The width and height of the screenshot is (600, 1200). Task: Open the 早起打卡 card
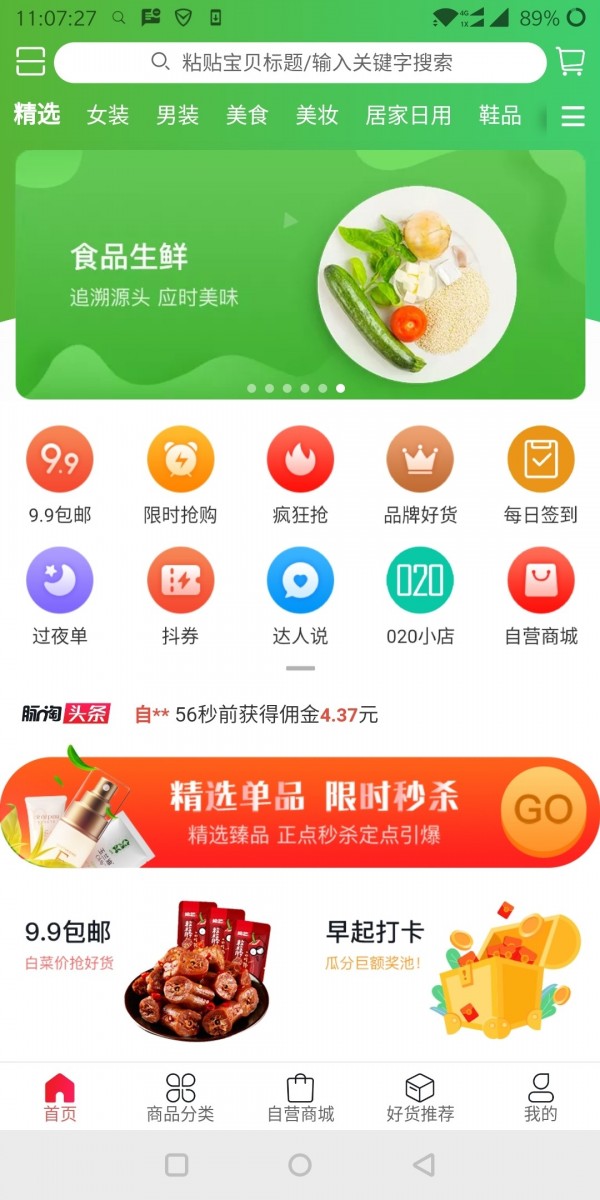click(450, 965)
